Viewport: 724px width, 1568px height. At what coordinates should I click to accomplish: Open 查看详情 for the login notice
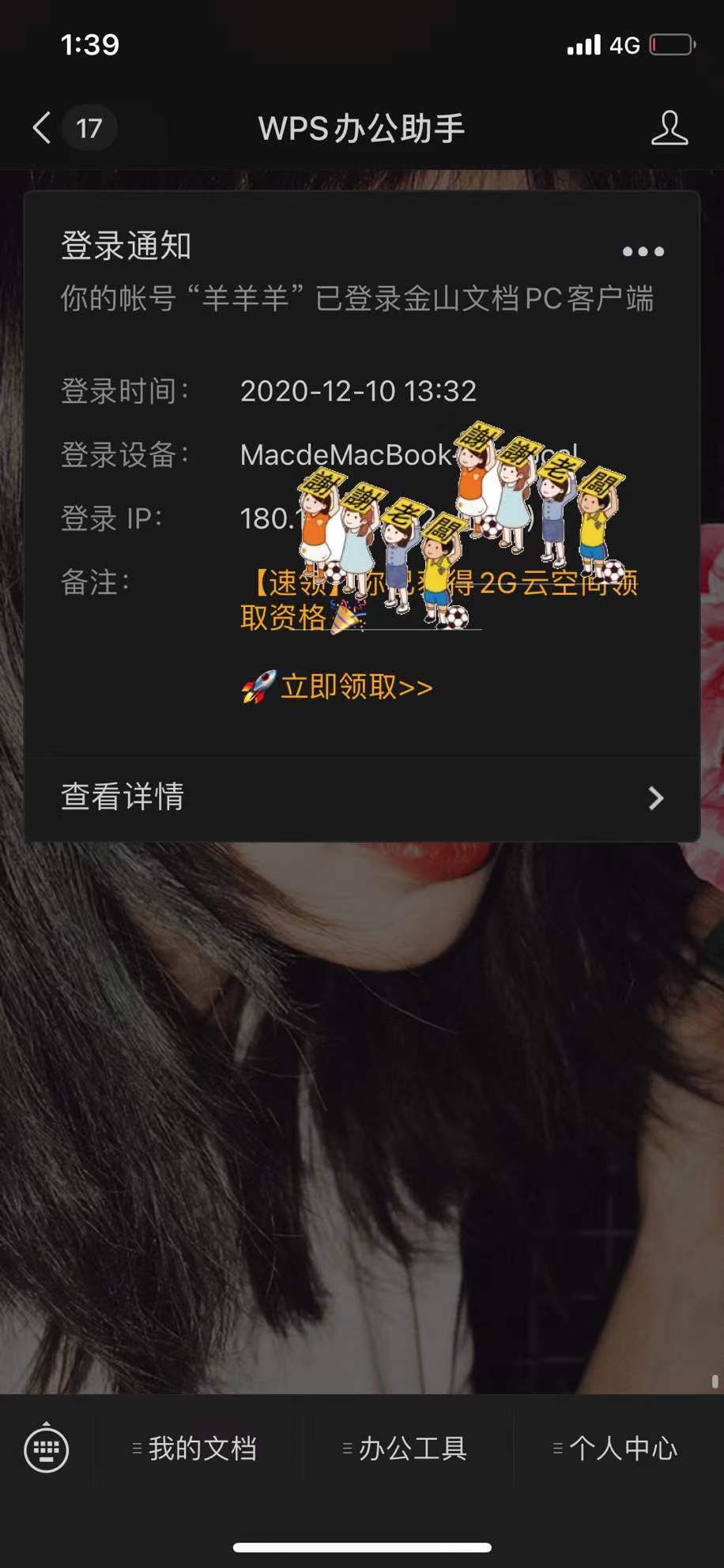[x=362, y=797]
